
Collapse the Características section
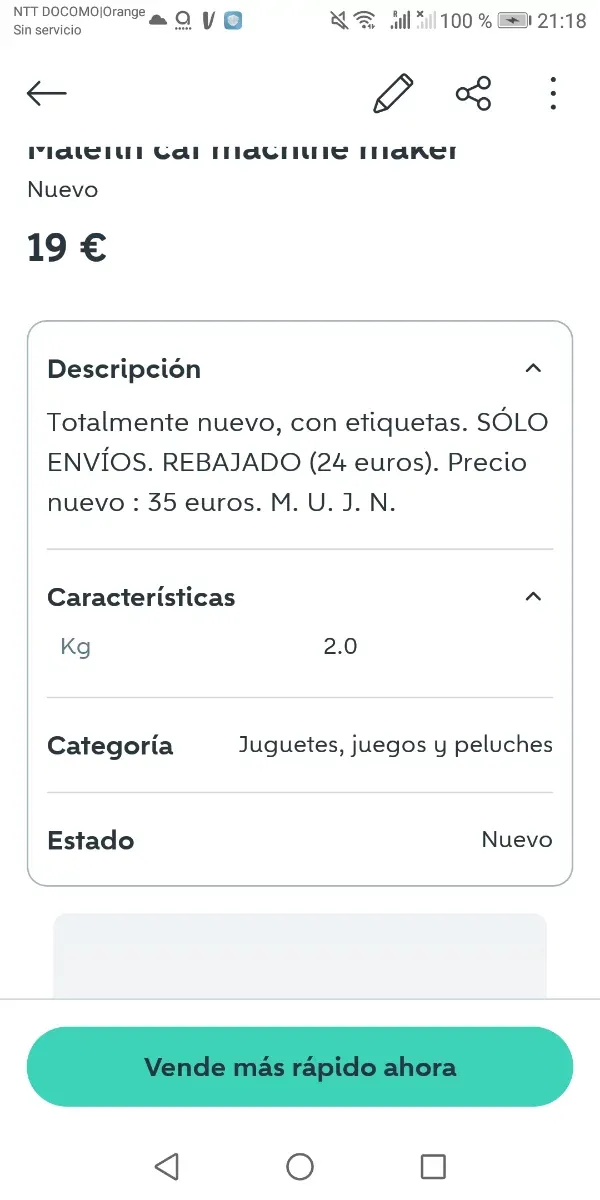tap(533, 597)
